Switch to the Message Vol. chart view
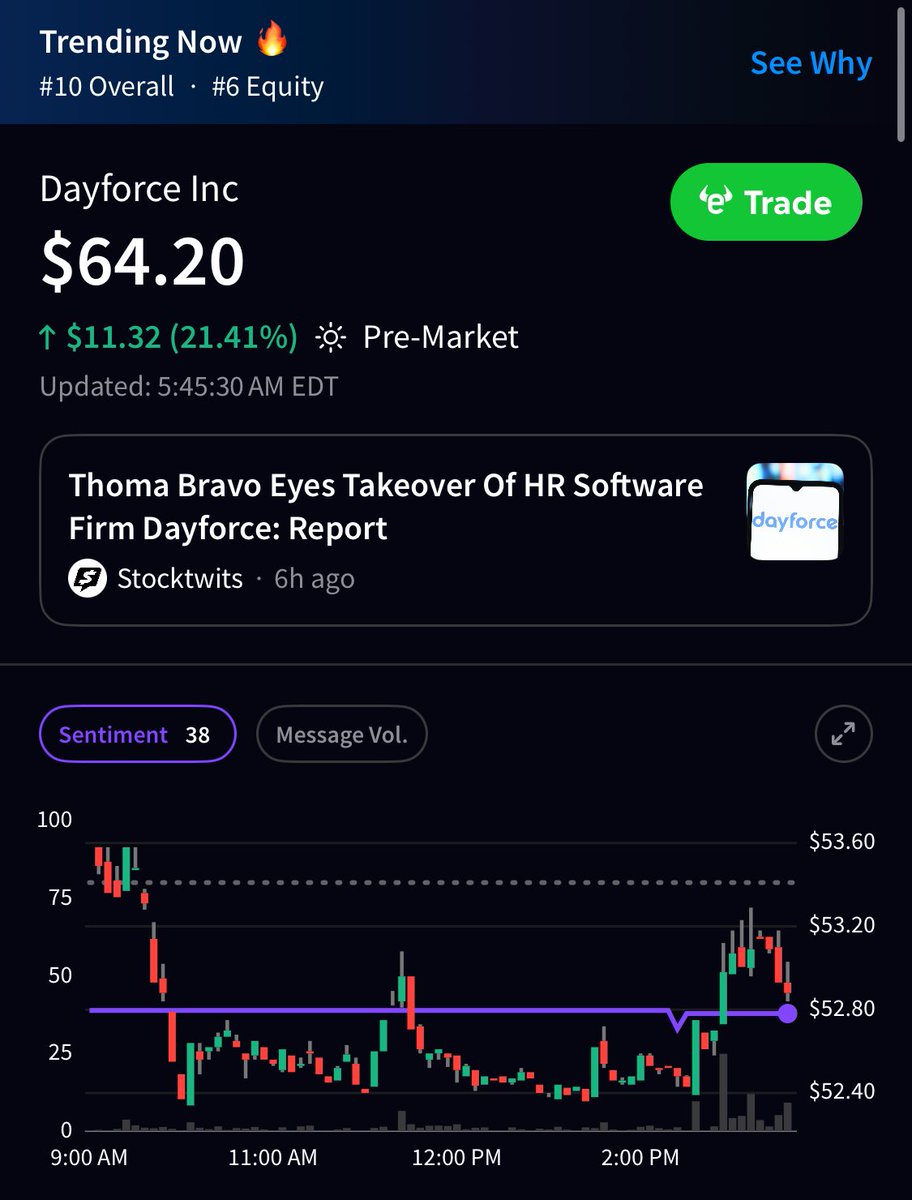 pos(342,733)
